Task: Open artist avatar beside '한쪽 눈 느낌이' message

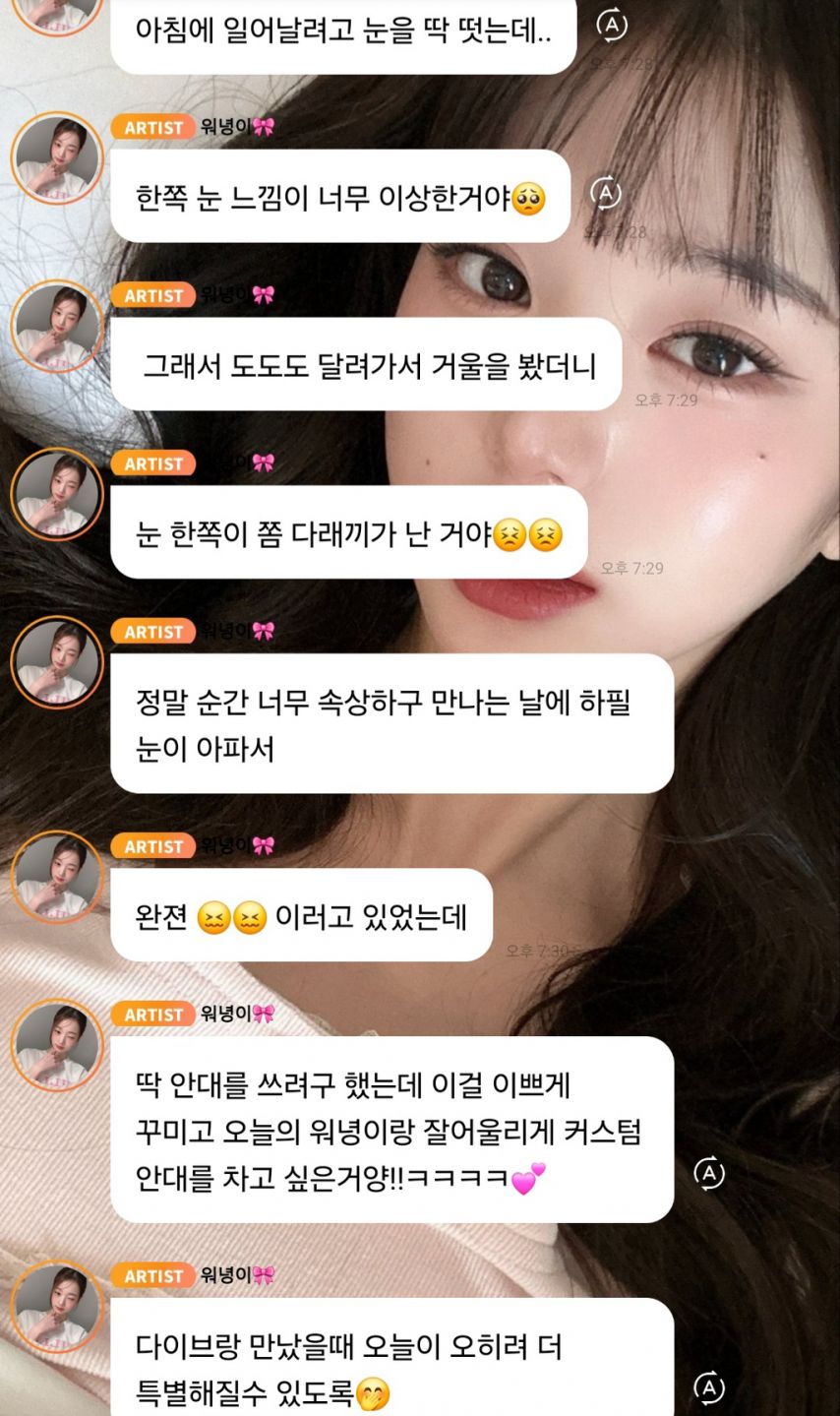Action: [x=57, y=157]
